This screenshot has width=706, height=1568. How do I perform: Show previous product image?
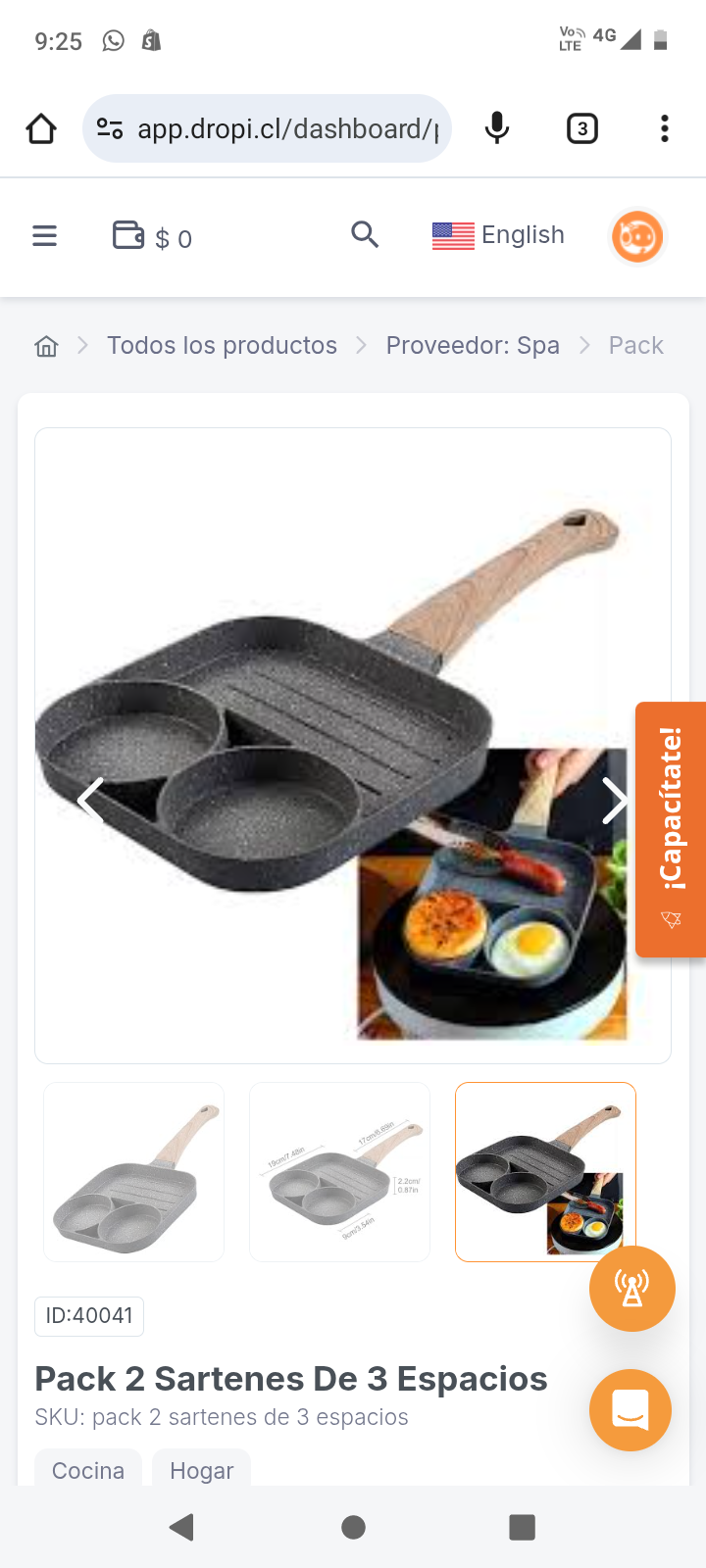pos(91,800)
